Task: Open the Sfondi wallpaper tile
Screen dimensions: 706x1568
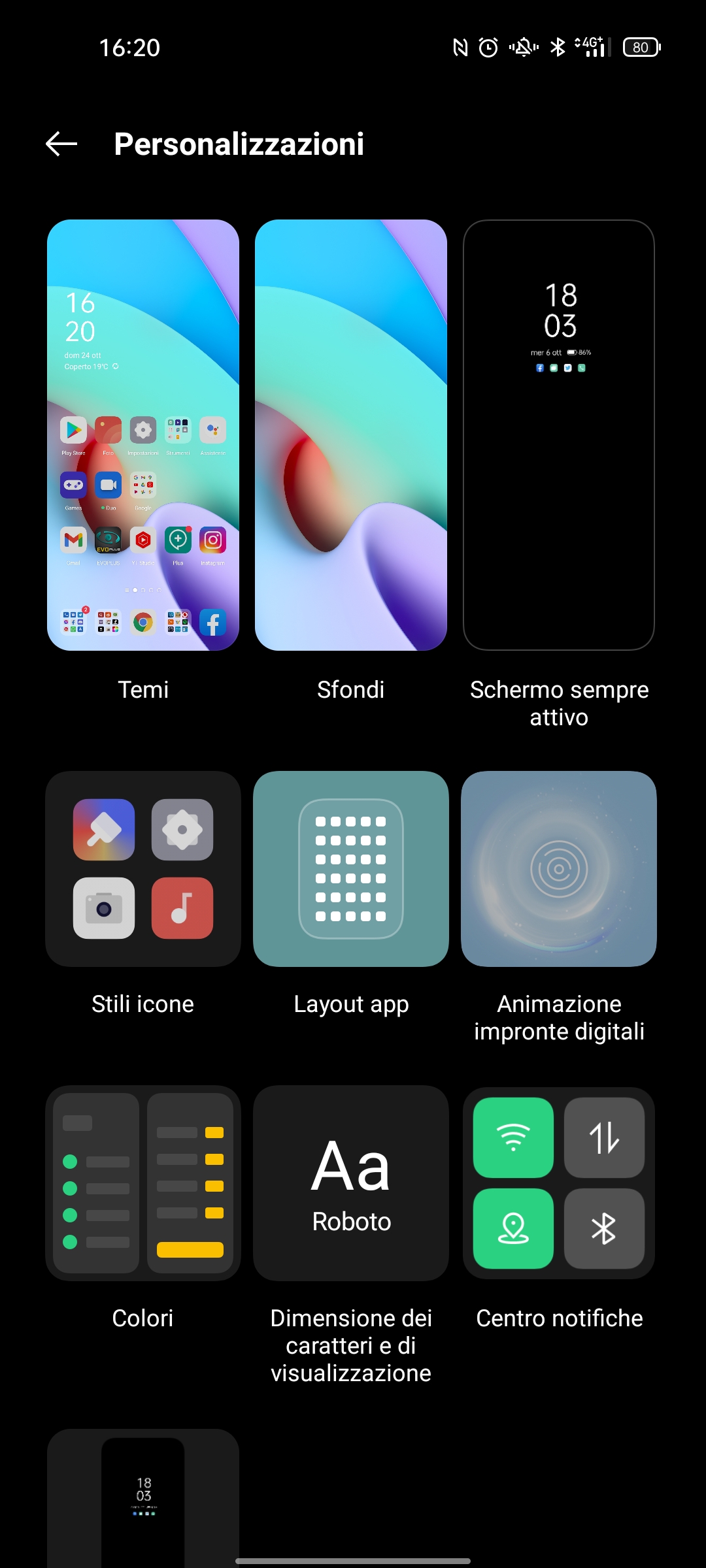Action: [x=351, y=435]
